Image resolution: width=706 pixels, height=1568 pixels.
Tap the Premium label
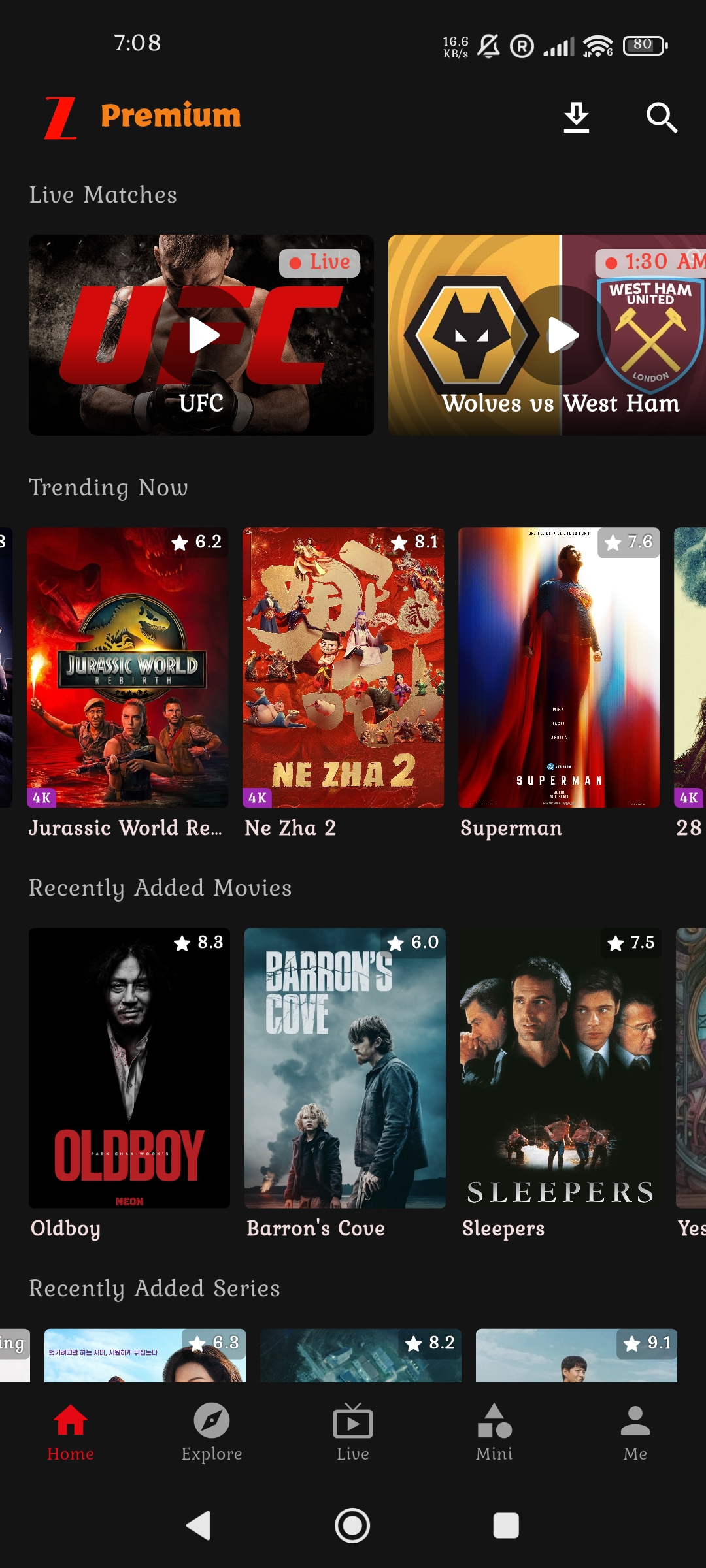[171, 116]
